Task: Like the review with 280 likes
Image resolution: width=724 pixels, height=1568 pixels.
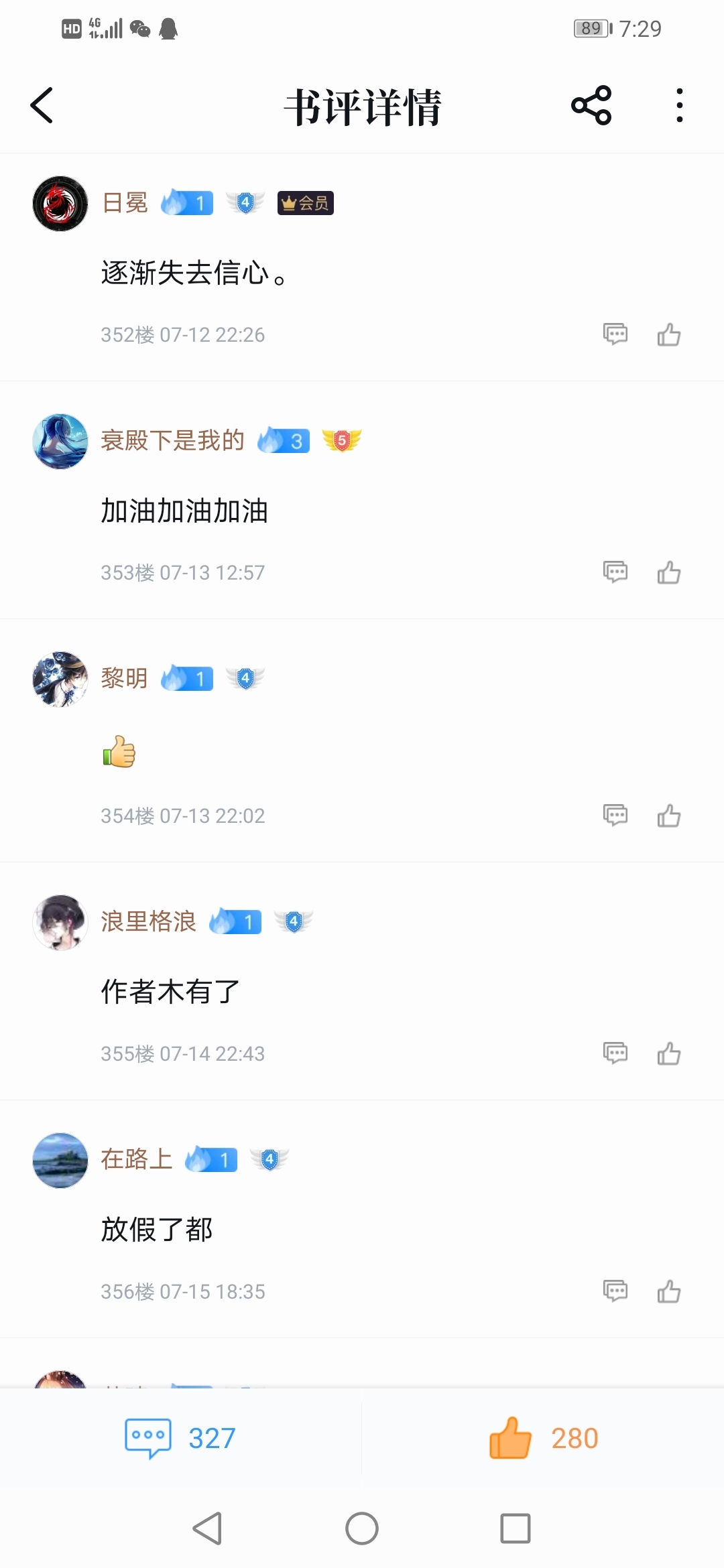Action: pyautogui.click(x=543, y=1438)
